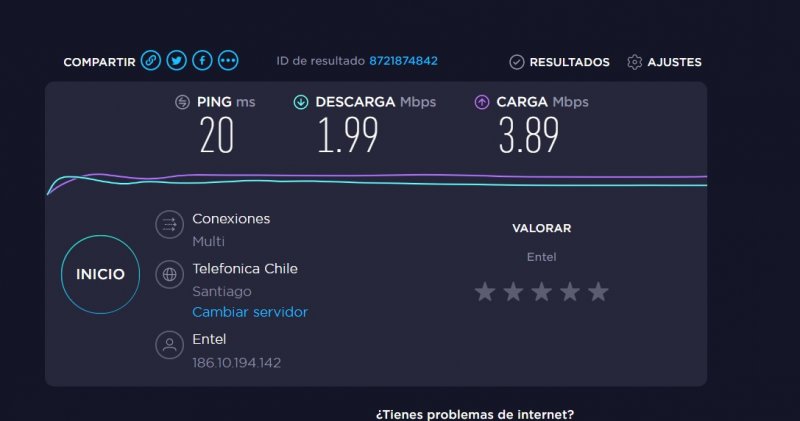Screen dimensions: 800x421
Task: Tap Cambiar servidor link
Action: tap(250, 312)
